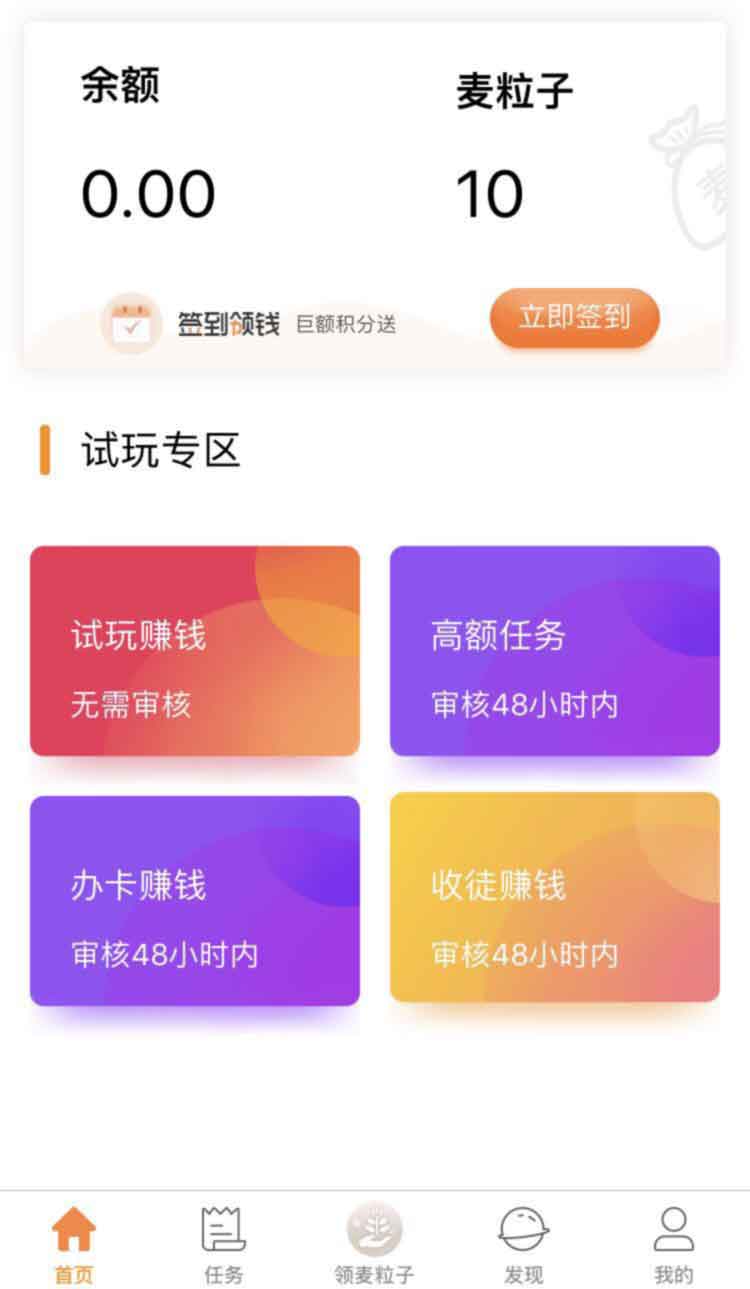This screenshot has width=750, height=1289.
Task: Go to the 首页 tab
Action: pos(74,1245)
